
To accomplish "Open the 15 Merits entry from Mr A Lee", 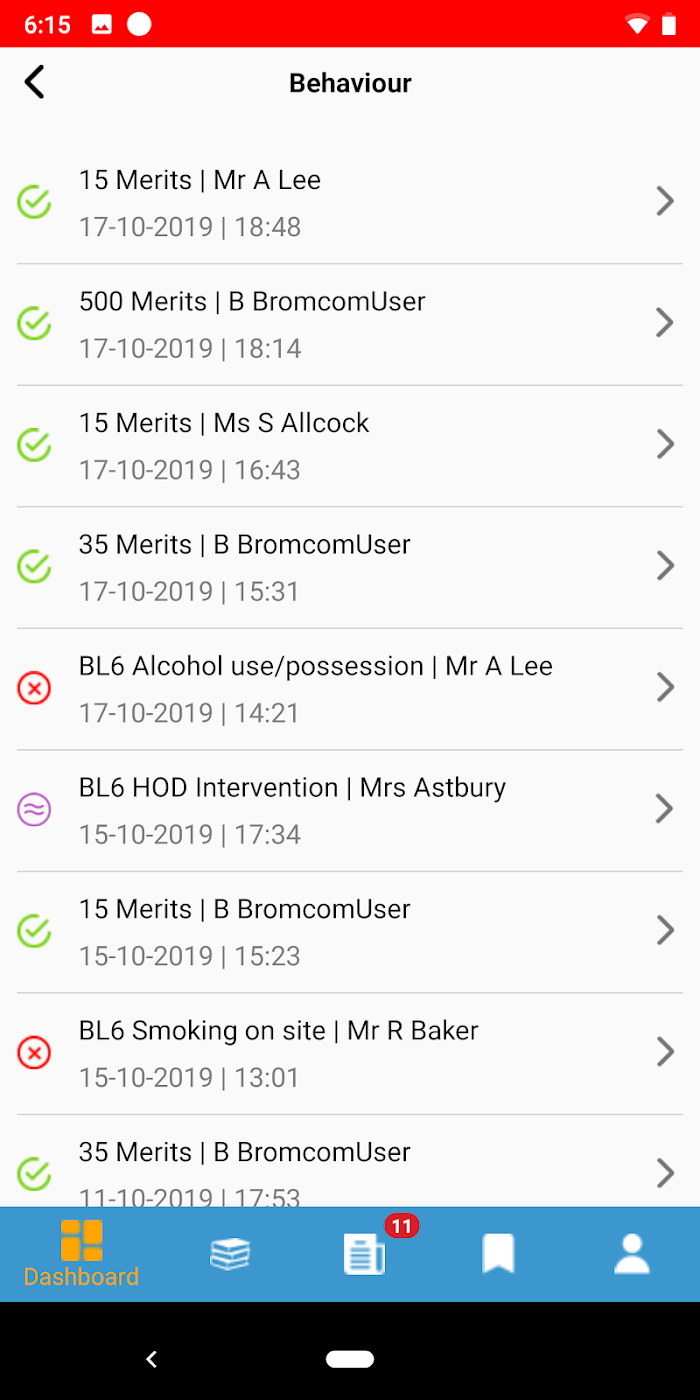I will pos(350,203).
